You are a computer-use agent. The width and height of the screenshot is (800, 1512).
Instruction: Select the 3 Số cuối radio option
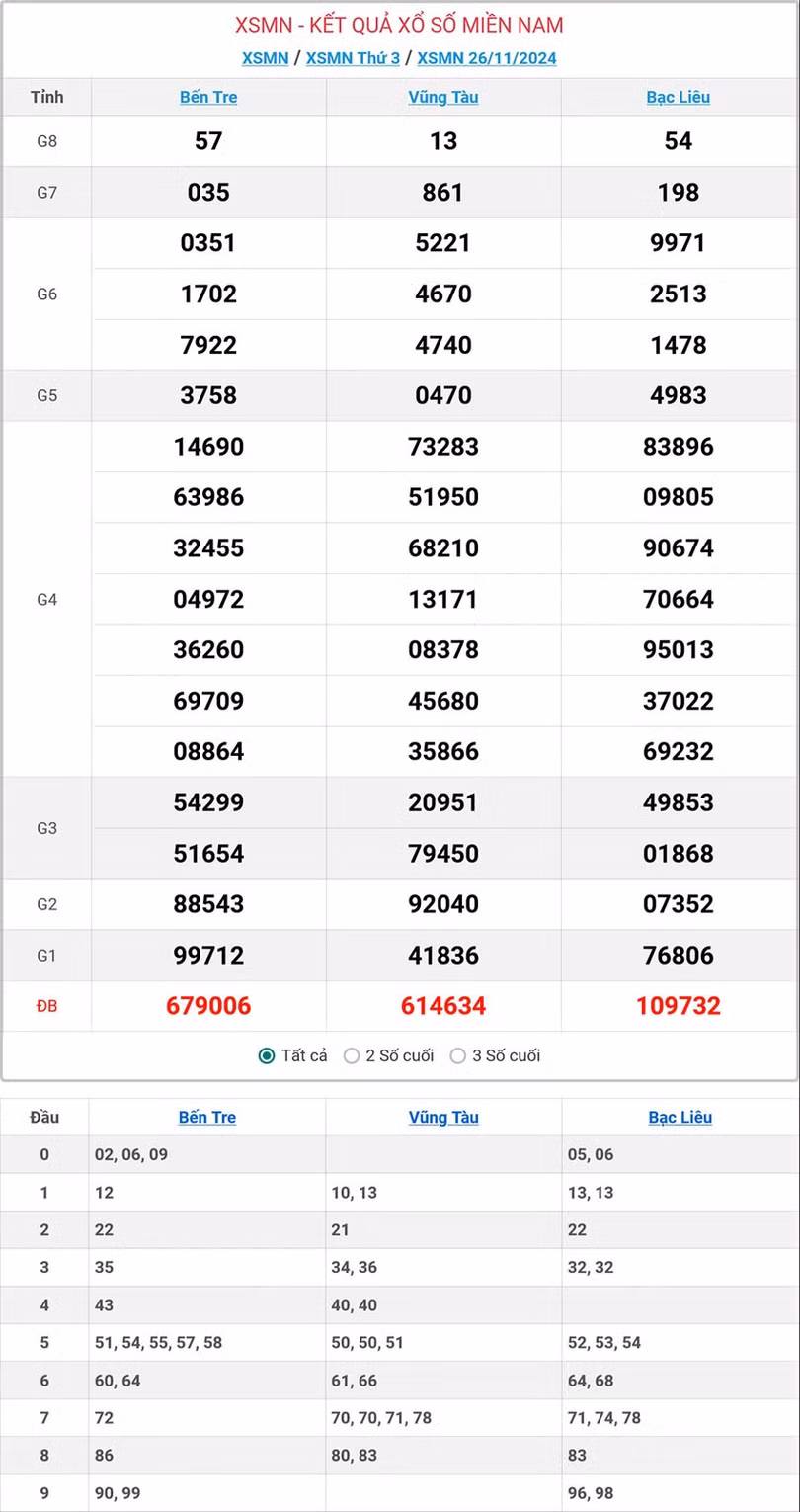(x=458, y=1055)
